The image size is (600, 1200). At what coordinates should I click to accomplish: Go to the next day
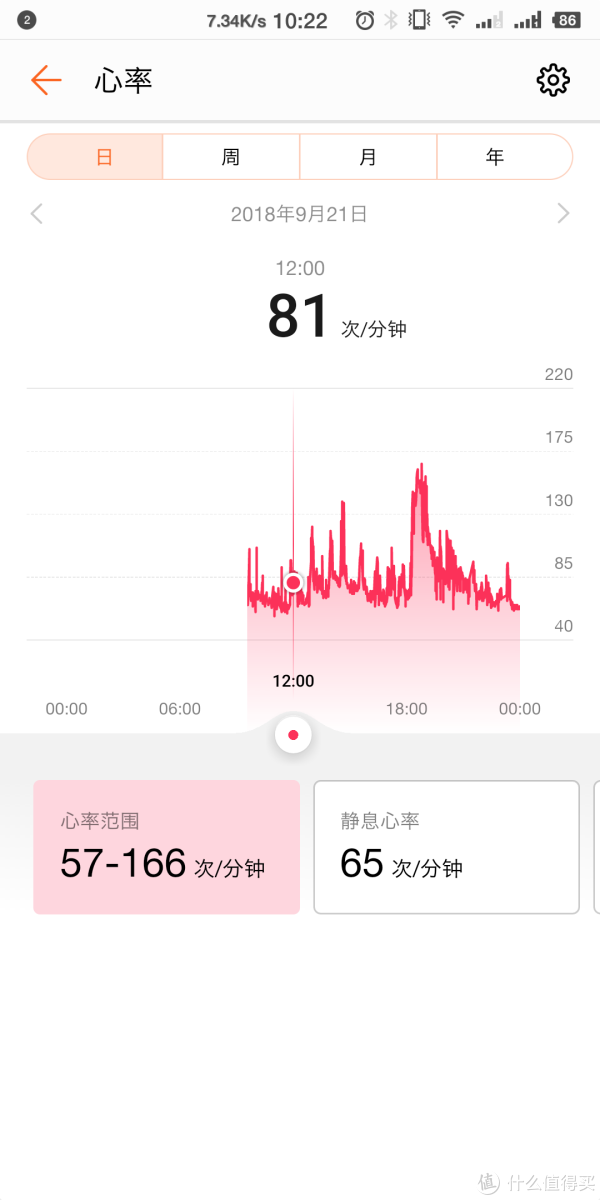pos(563,213)
